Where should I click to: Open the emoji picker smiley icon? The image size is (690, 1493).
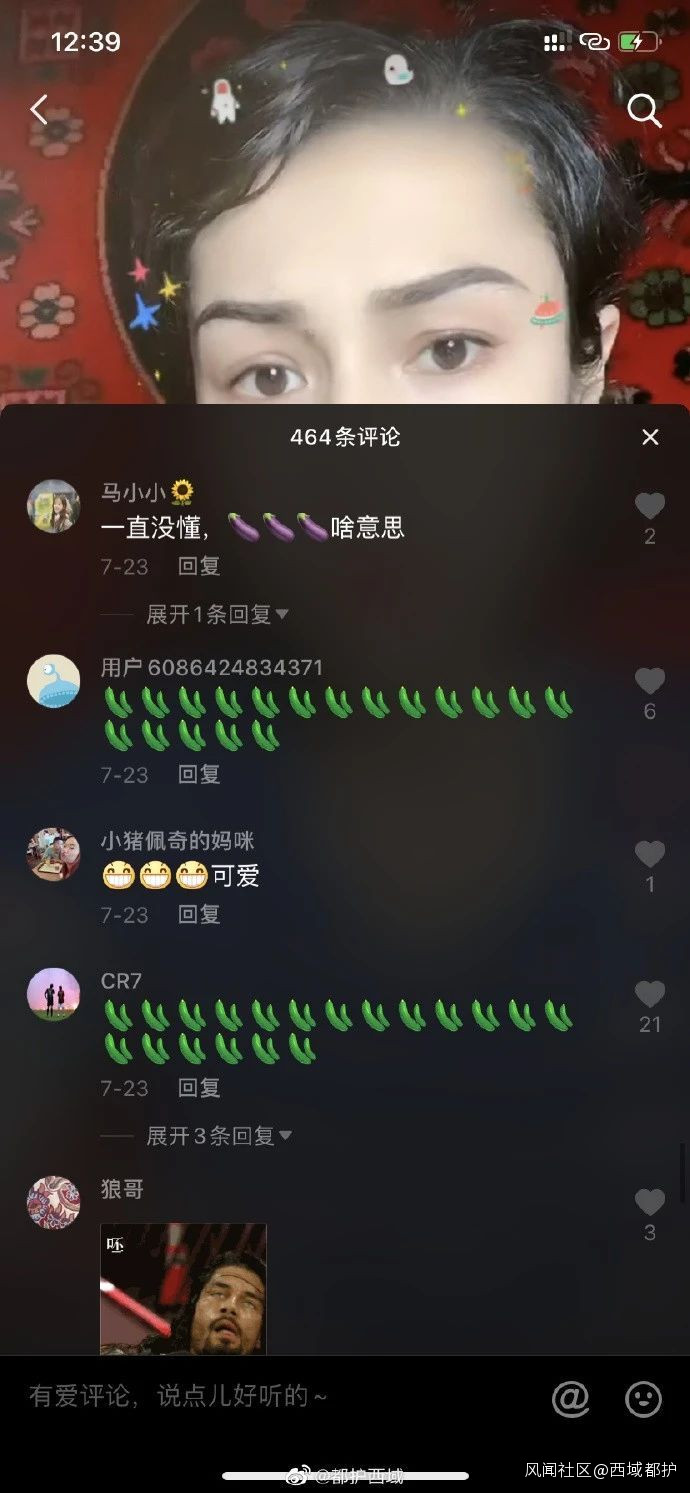644,1399
